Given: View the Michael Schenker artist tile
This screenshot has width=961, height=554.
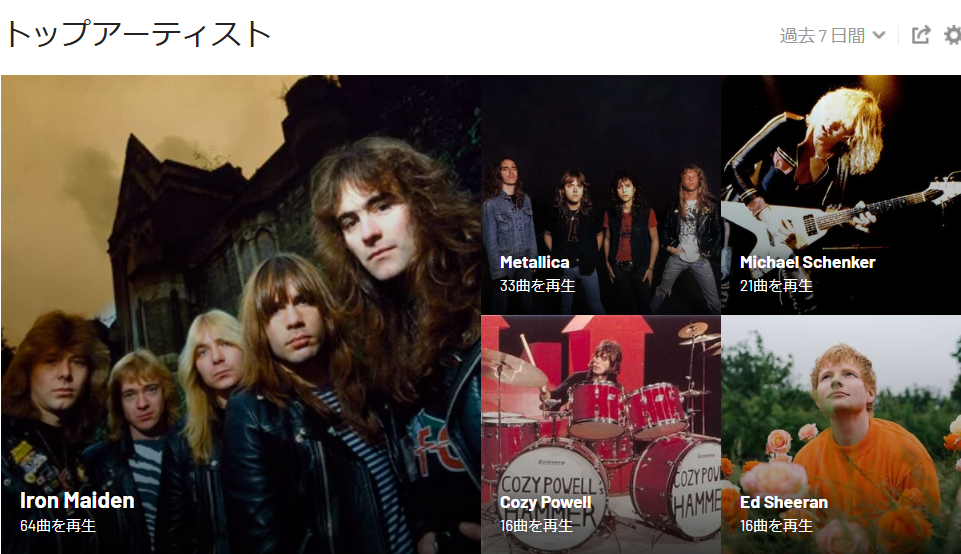Looking at the screenshot, I should tap(840, 195).
